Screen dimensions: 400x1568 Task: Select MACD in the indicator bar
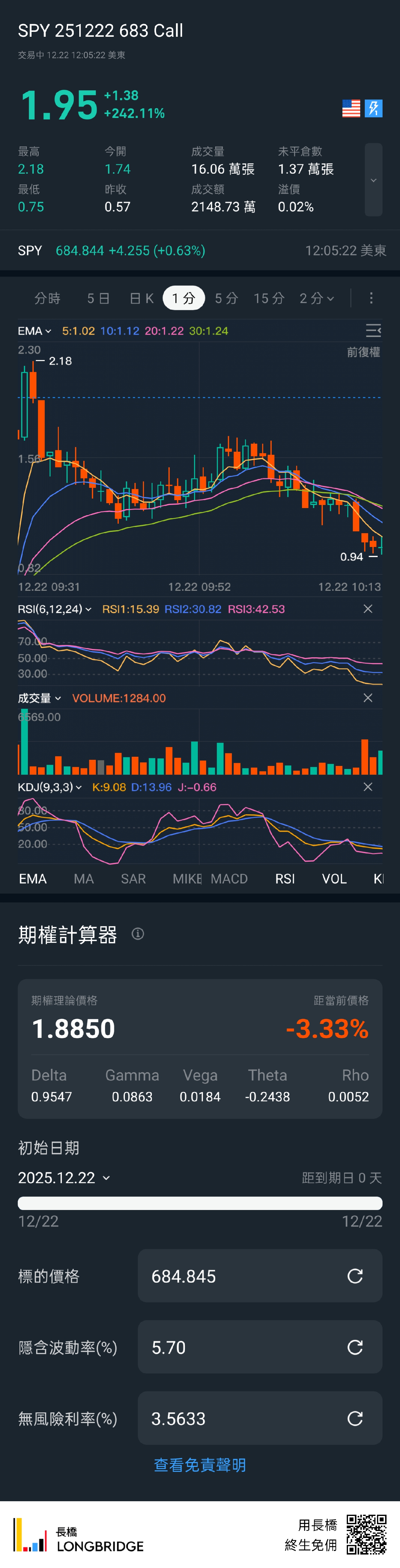(x=229, y=878)
